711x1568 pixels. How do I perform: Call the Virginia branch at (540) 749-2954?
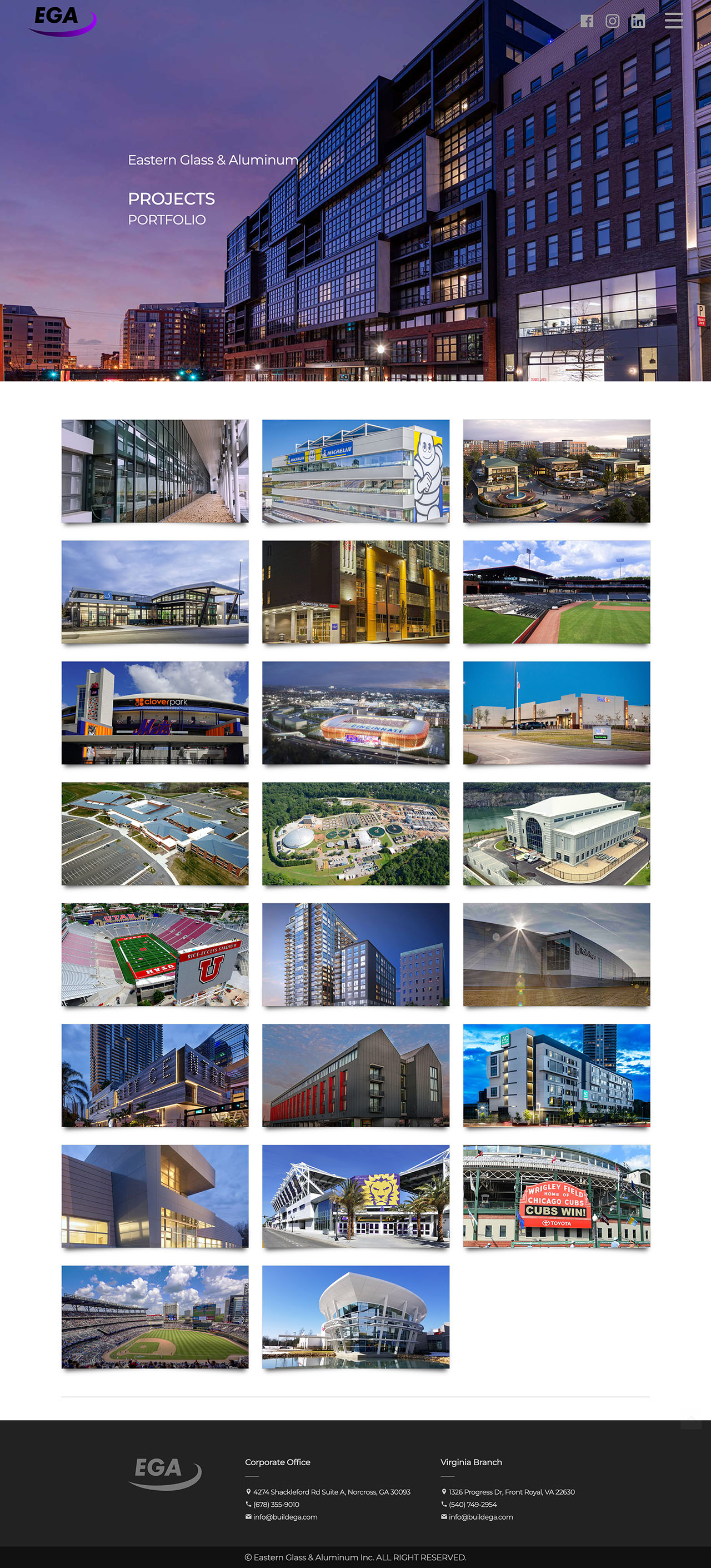coord(473,1504)
